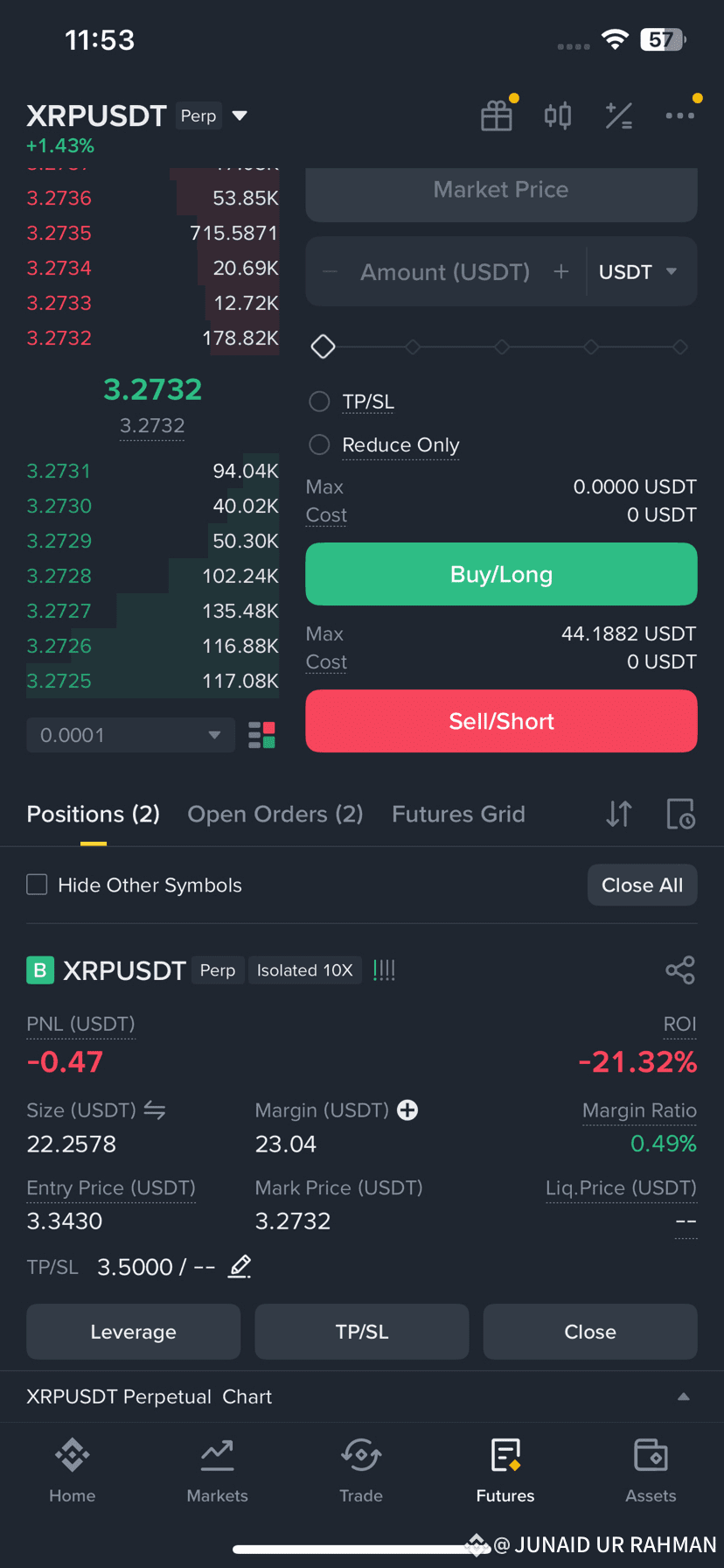This screenshot has height=1568, width=724.
Task: Go to the Markets tab
Action: (218, 1470)
